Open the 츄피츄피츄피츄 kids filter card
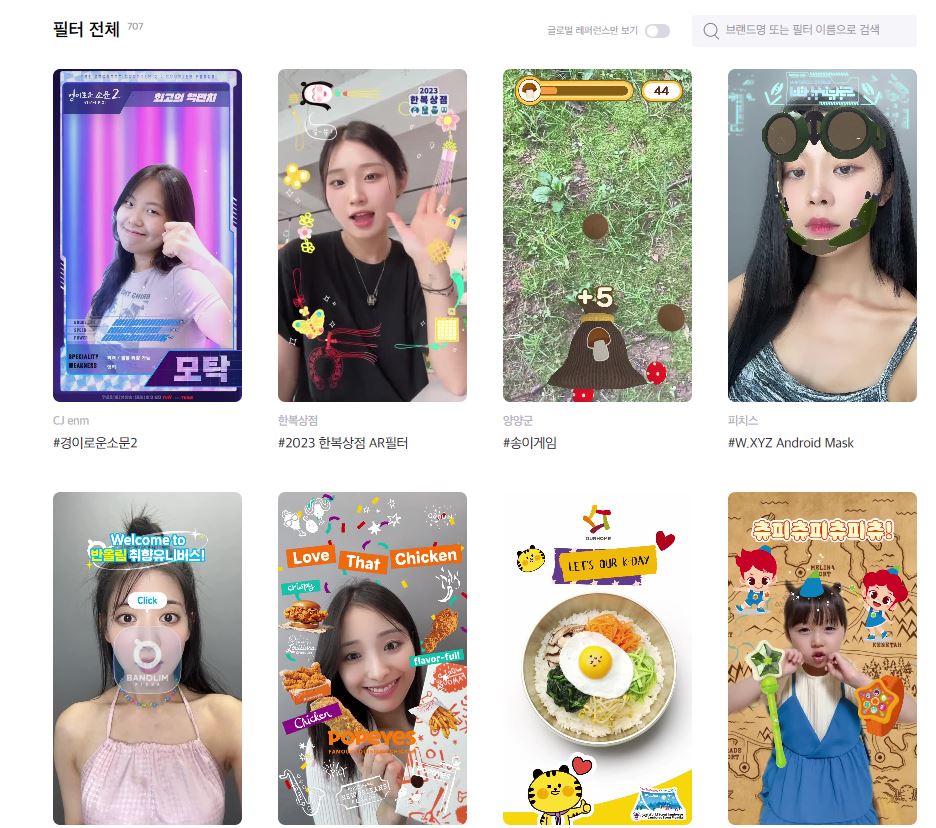Image resolution: width=936 pixels, height=828 pixels. click(x=822, y=658)
